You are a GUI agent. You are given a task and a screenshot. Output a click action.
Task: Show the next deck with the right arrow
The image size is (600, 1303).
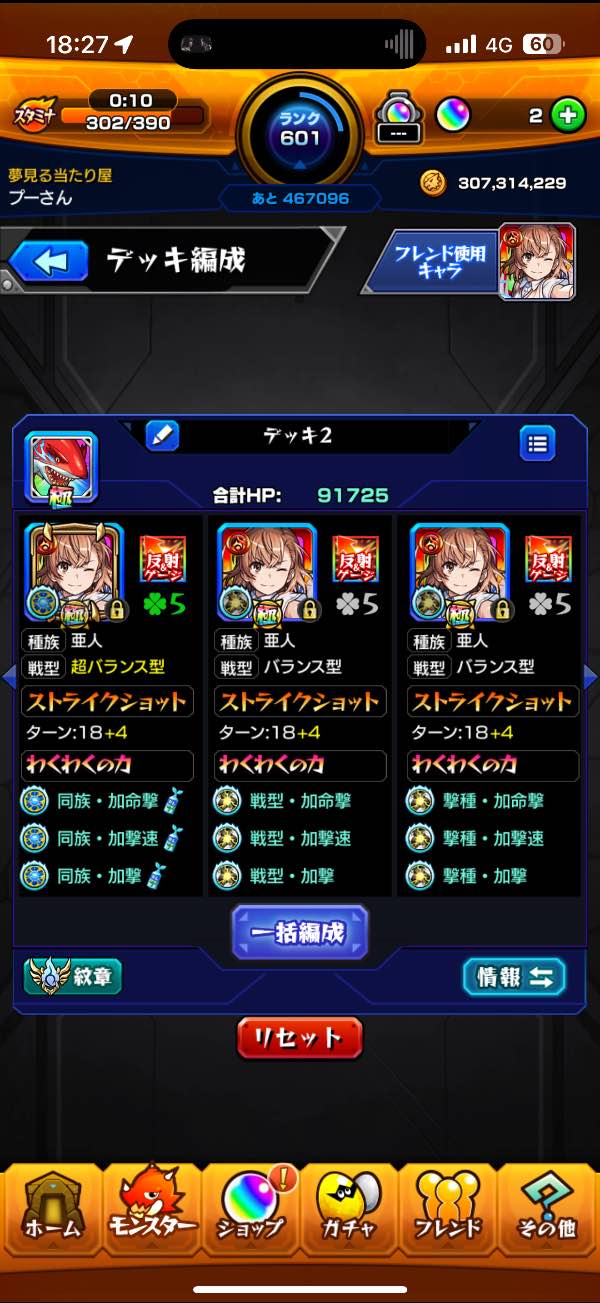pyautogui.click(x=590, y=677)
